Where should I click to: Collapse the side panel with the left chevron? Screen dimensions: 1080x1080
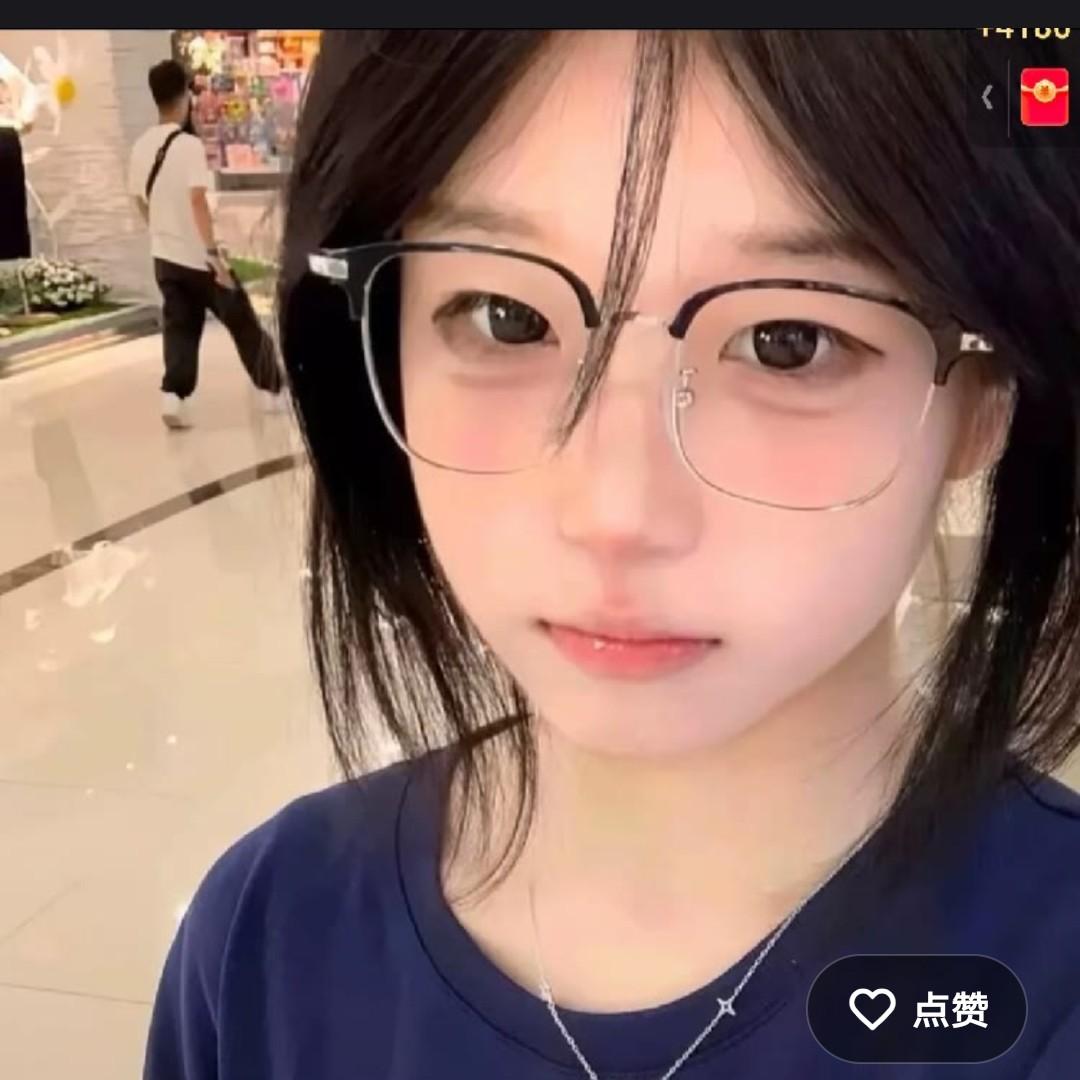pos(988,97)
